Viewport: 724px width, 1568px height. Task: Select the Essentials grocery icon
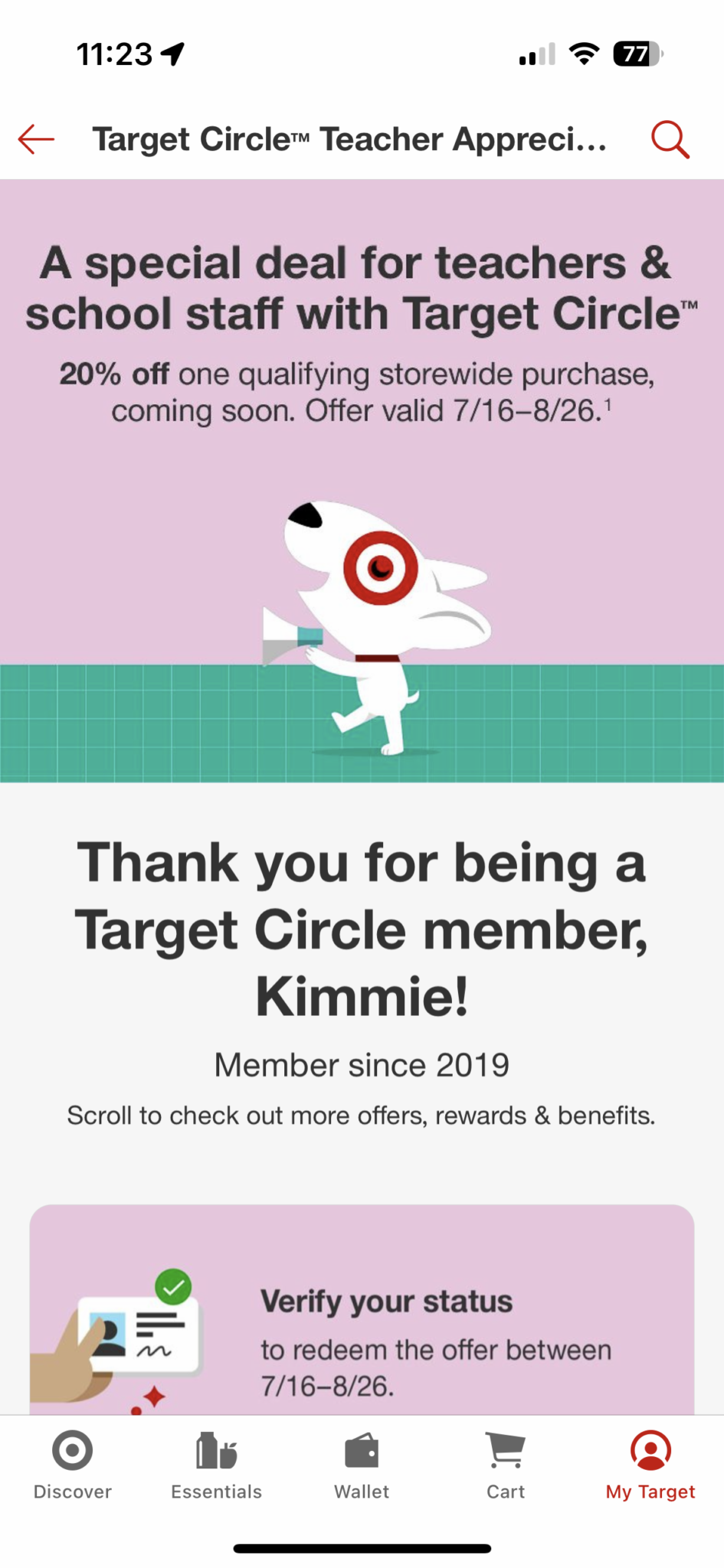[217, 1449]
